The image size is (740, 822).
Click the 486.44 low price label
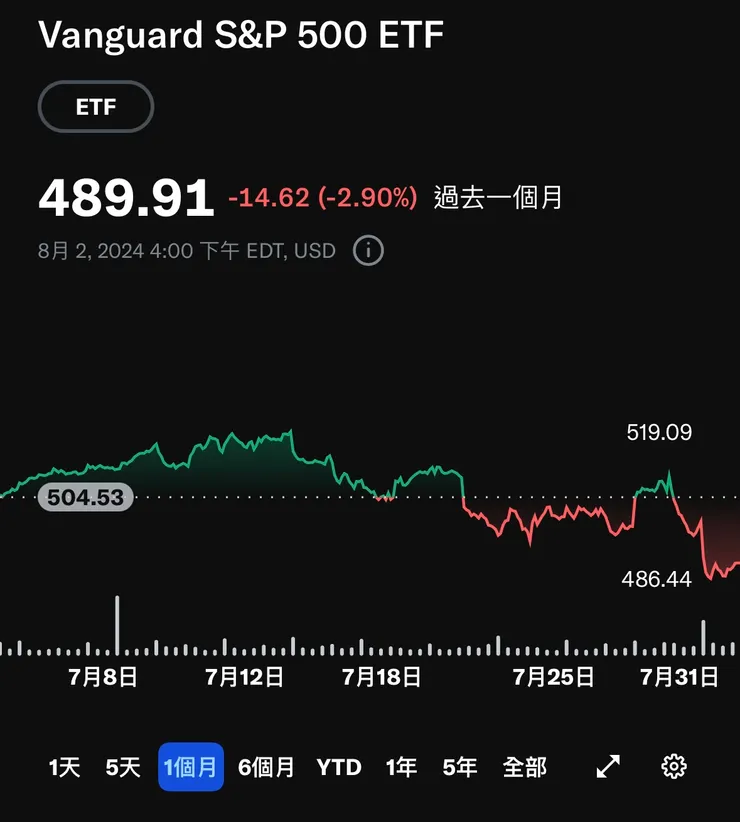tap(658, 578)
